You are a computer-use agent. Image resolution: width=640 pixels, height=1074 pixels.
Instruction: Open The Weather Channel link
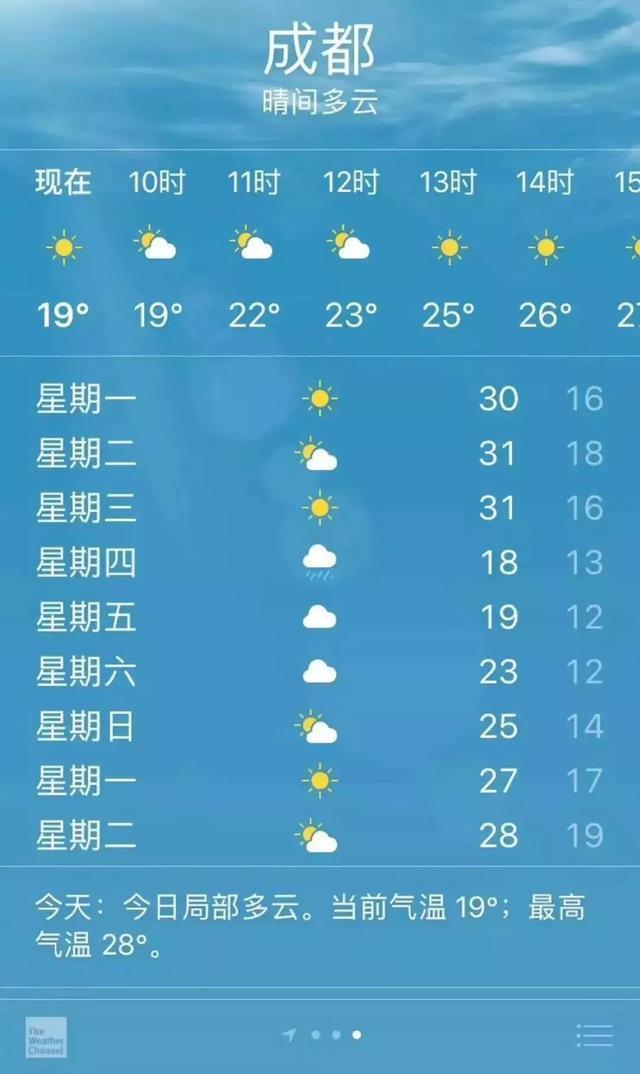tap(46, 1037)
